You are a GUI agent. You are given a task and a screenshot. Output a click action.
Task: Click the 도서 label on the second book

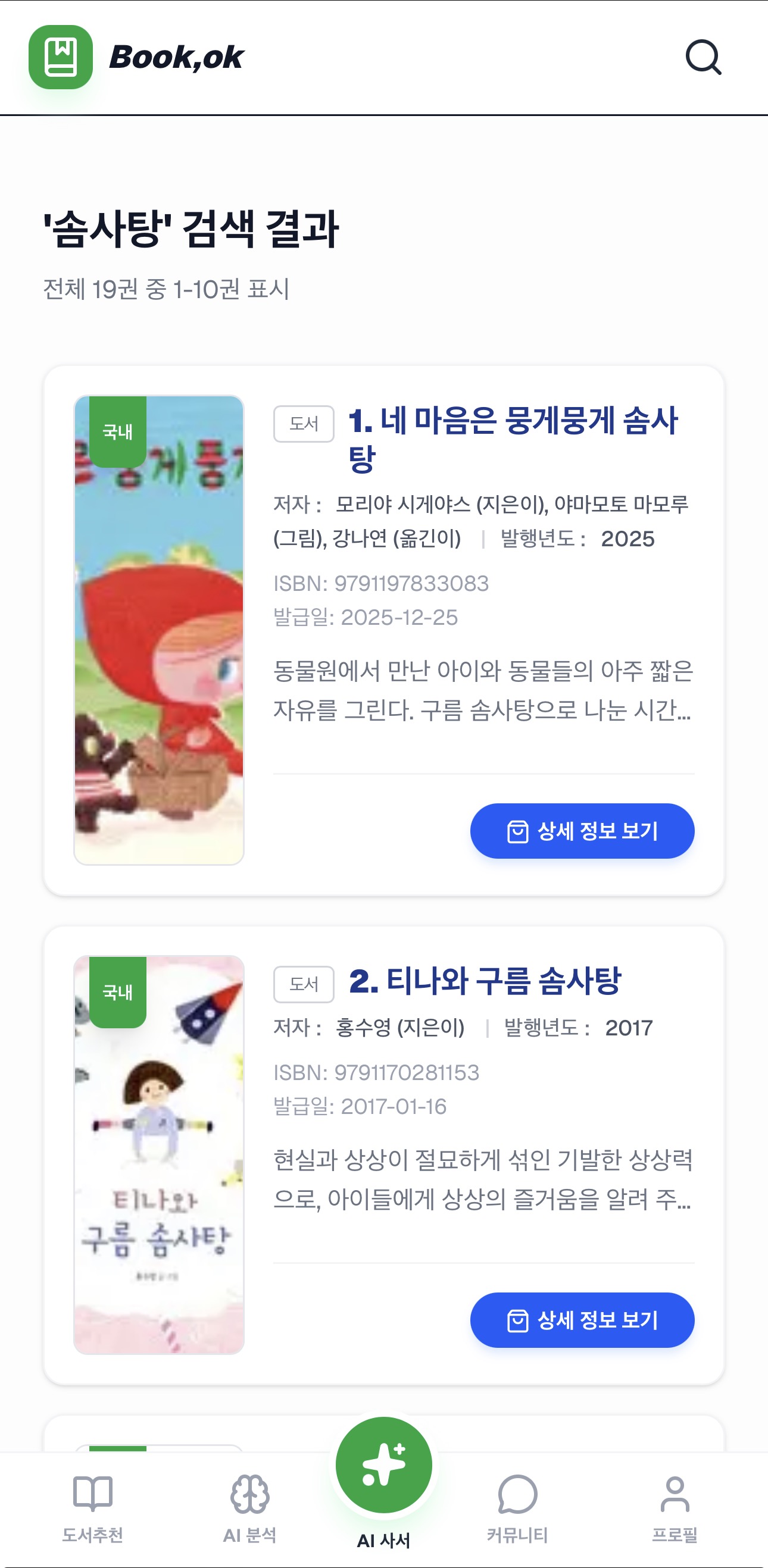[x=303, y=984]
